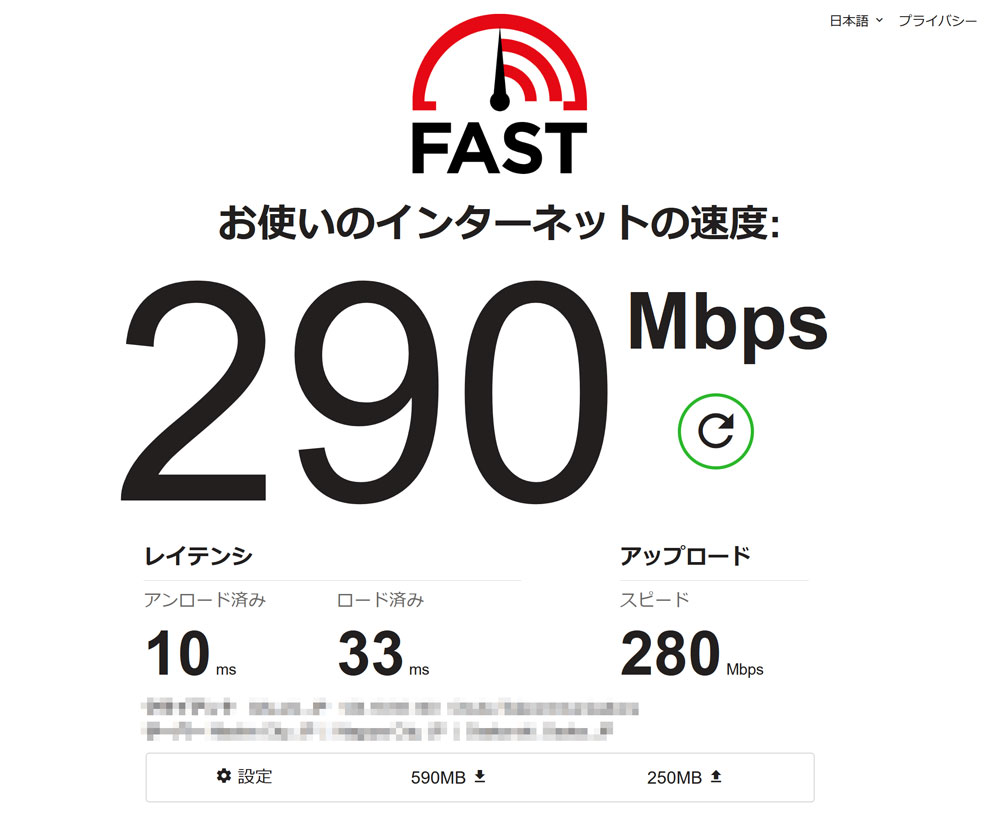Open the プライバシー link
The image size is (1000, 814).
pos(937,20)
